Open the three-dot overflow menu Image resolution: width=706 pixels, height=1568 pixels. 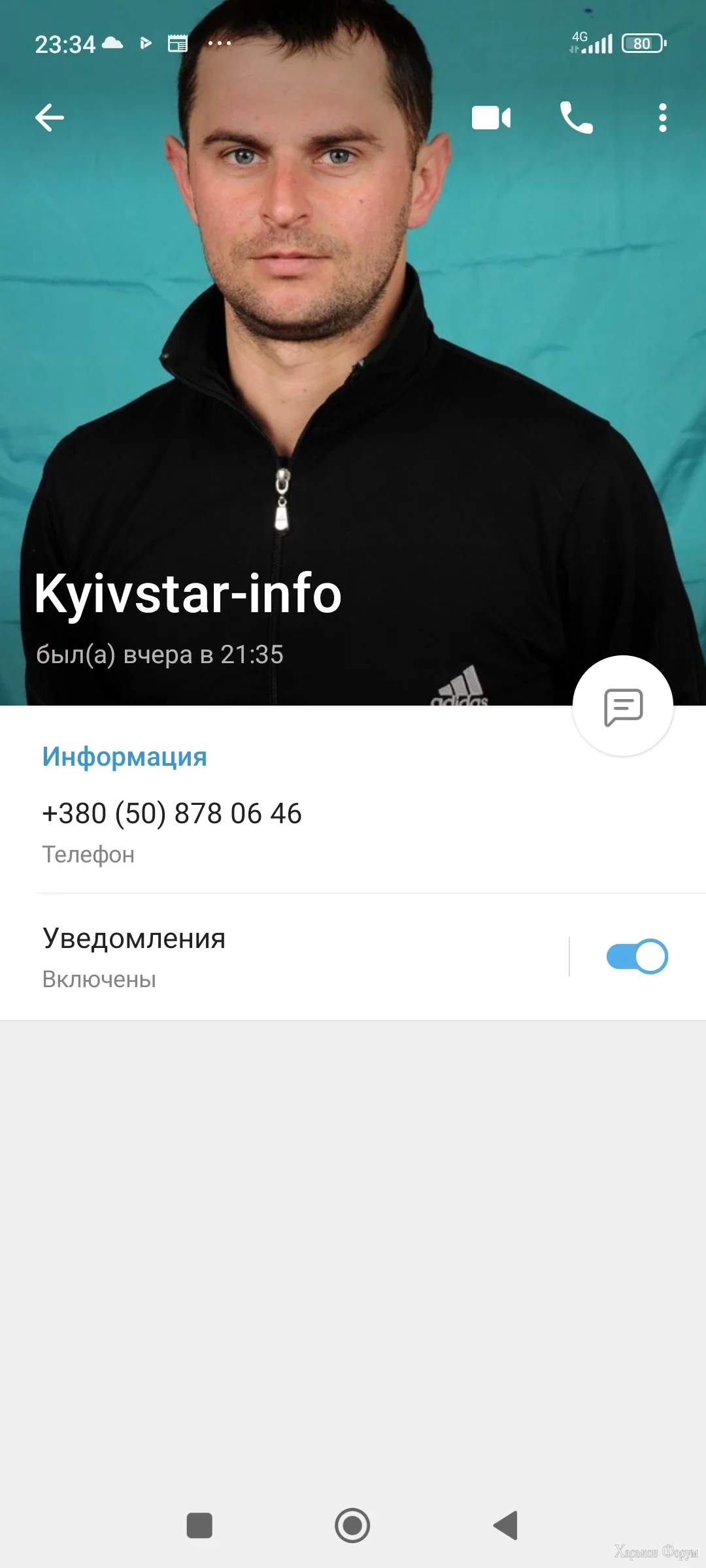coord(662,118)
